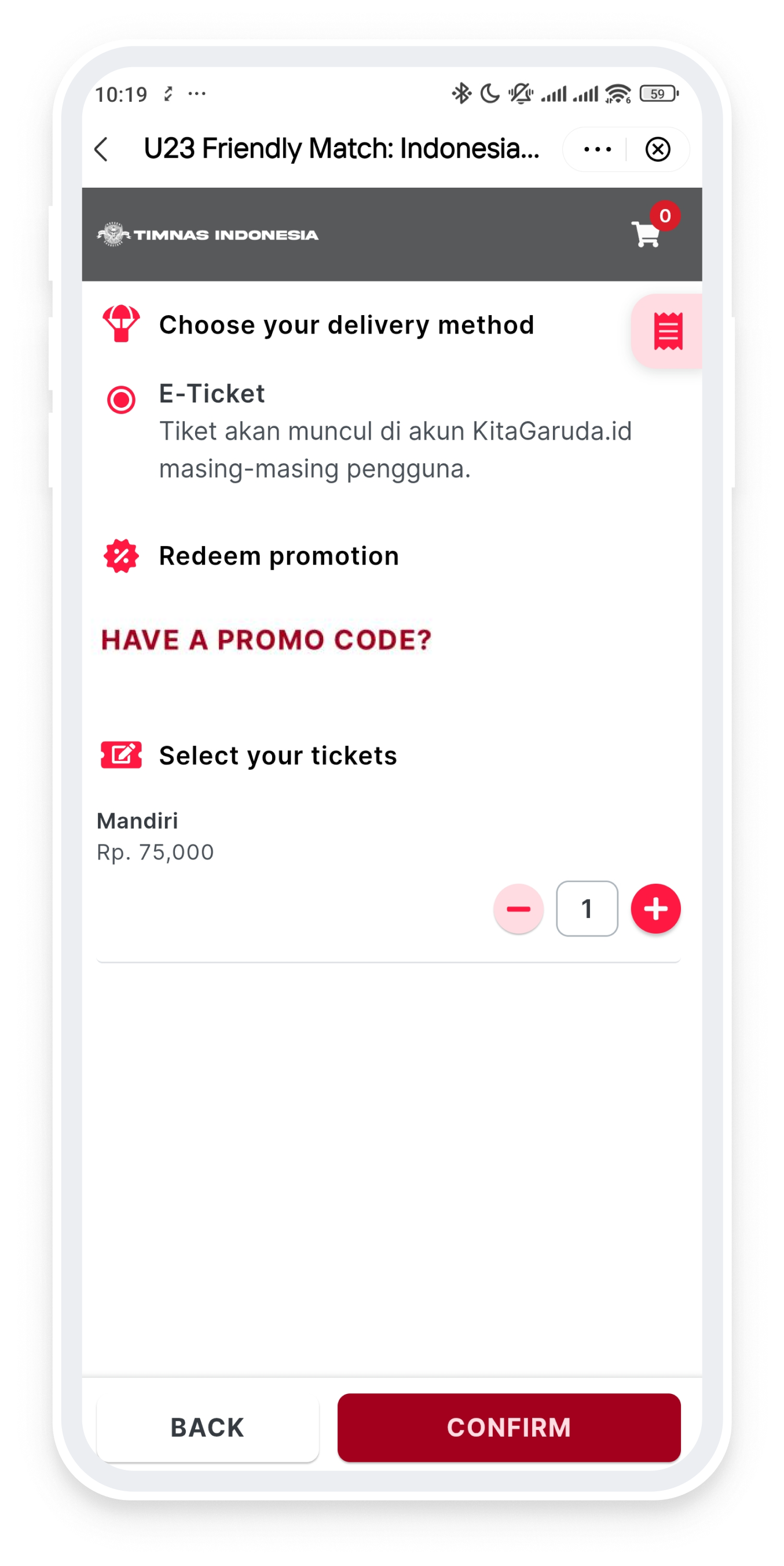Open the three-dot more options menu
This screenshot has height=1566, width=784.
click(x=597, y=149)
